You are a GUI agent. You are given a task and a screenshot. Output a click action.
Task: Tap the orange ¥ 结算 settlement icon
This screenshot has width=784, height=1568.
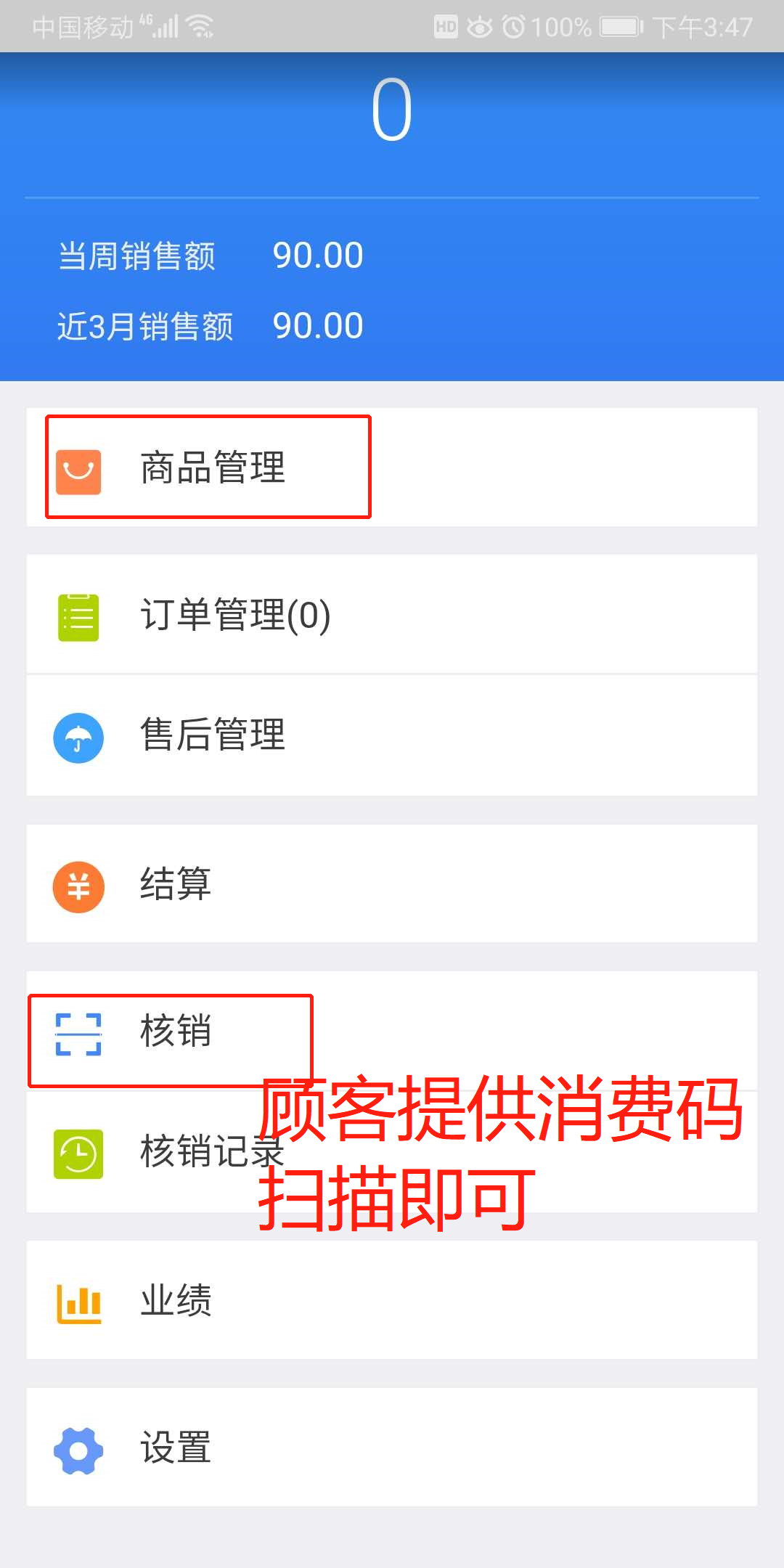78,886
